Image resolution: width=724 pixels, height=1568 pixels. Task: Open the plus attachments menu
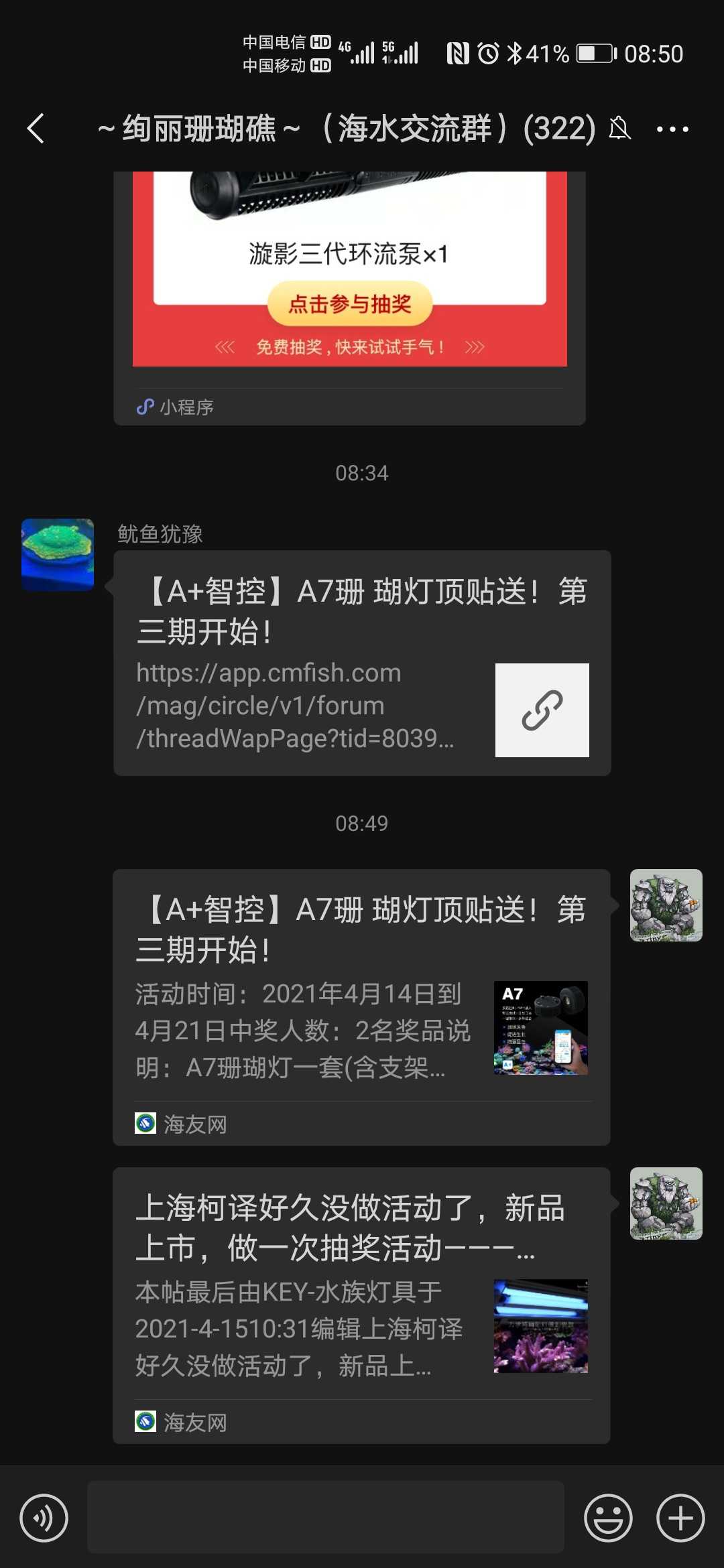click(680, 1518)
